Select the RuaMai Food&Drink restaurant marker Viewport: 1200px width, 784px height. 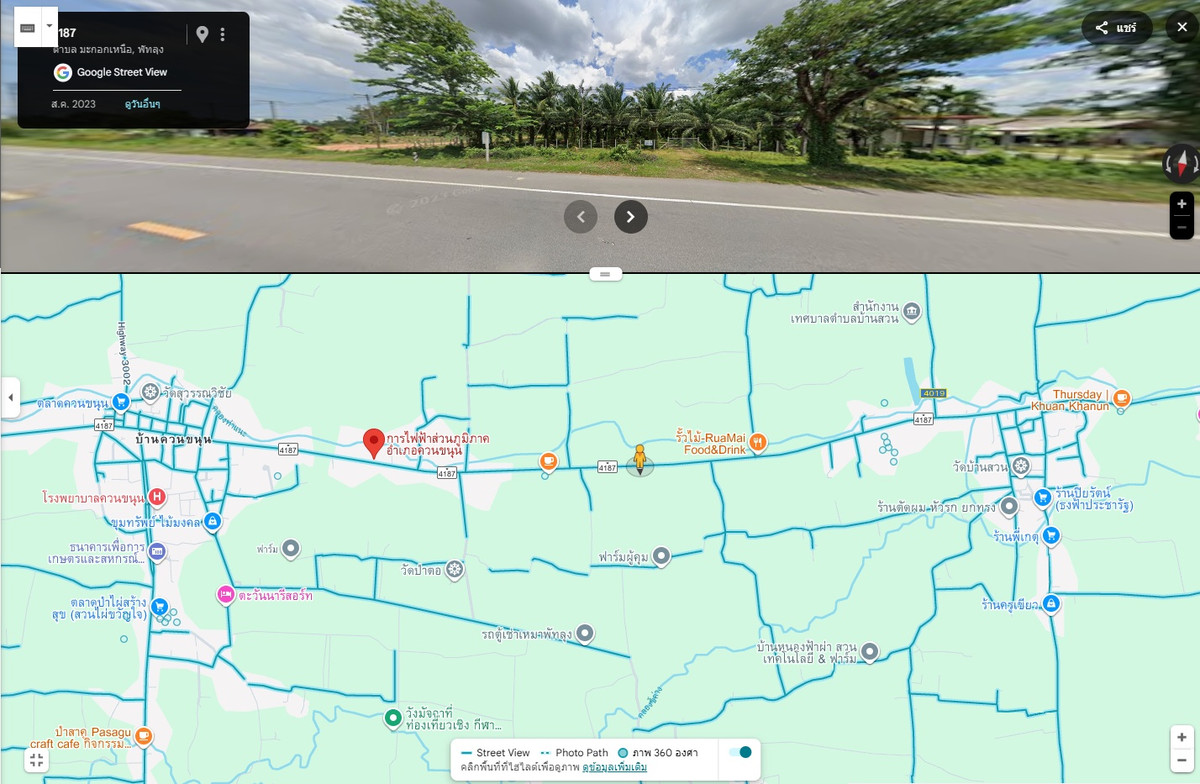(758, 442)
